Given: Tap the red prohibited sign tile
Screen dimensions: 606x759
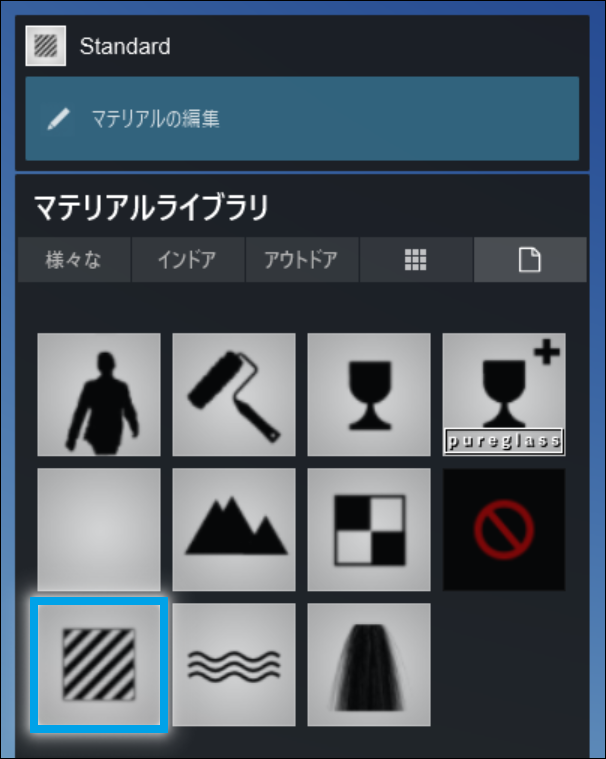Looking at the screenshot, I should click(x=504, y=530).
